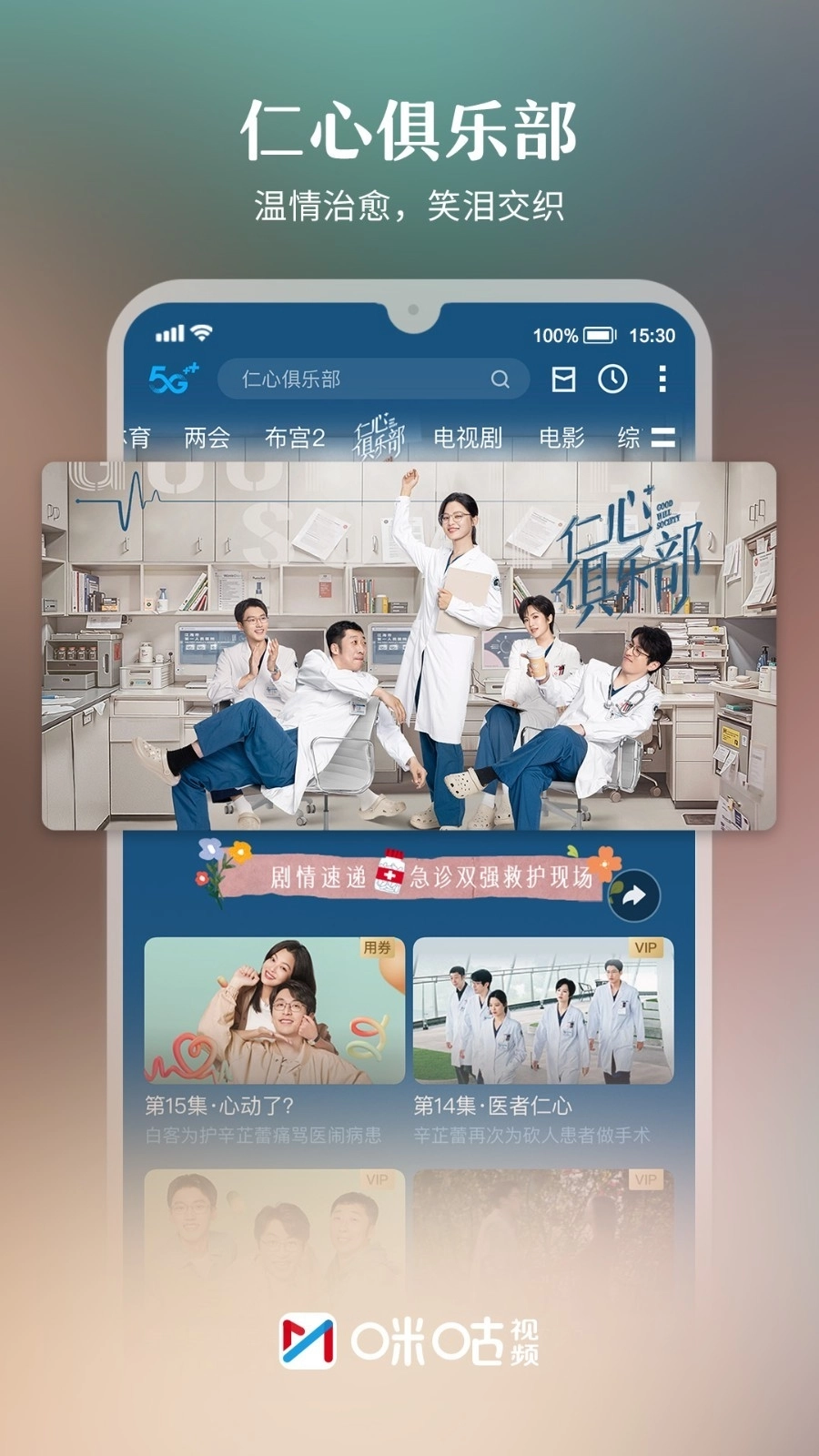819x1456 pixels.
Task: Tap the arrow button on the 剧情速递 banner
Action: [635, 895]
